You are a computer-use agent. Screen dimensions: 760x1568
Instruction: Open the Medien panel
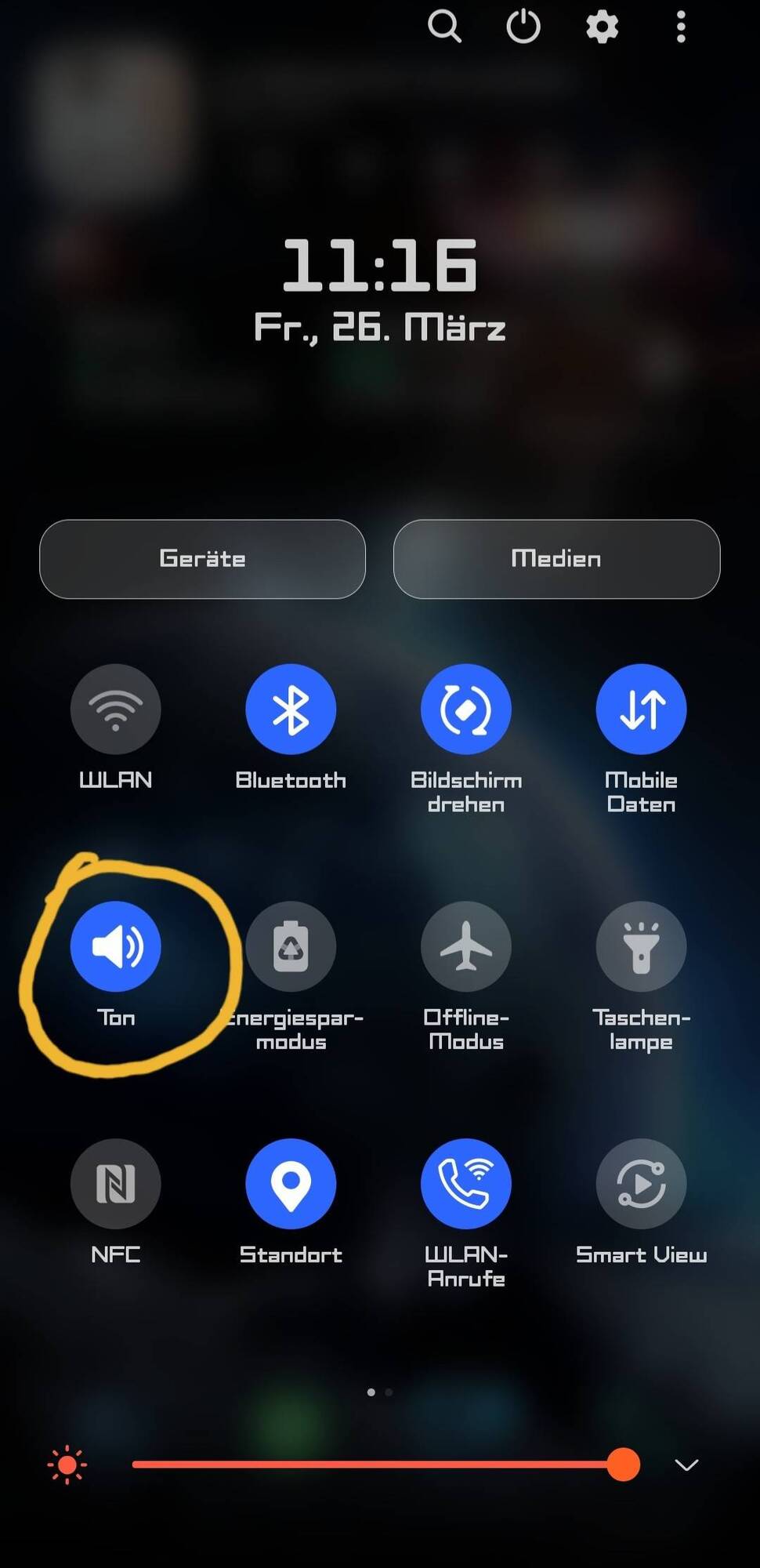click(x=556, y=559)
